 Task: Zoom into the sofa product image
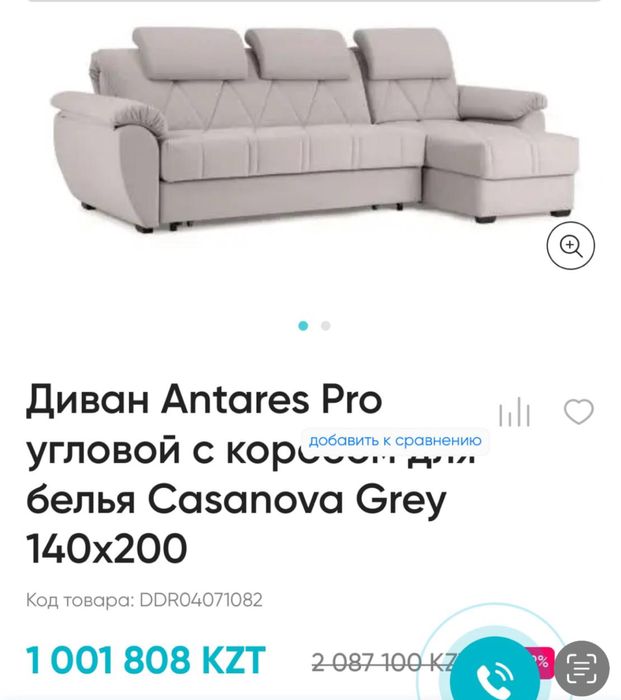[x=570, y=246]
